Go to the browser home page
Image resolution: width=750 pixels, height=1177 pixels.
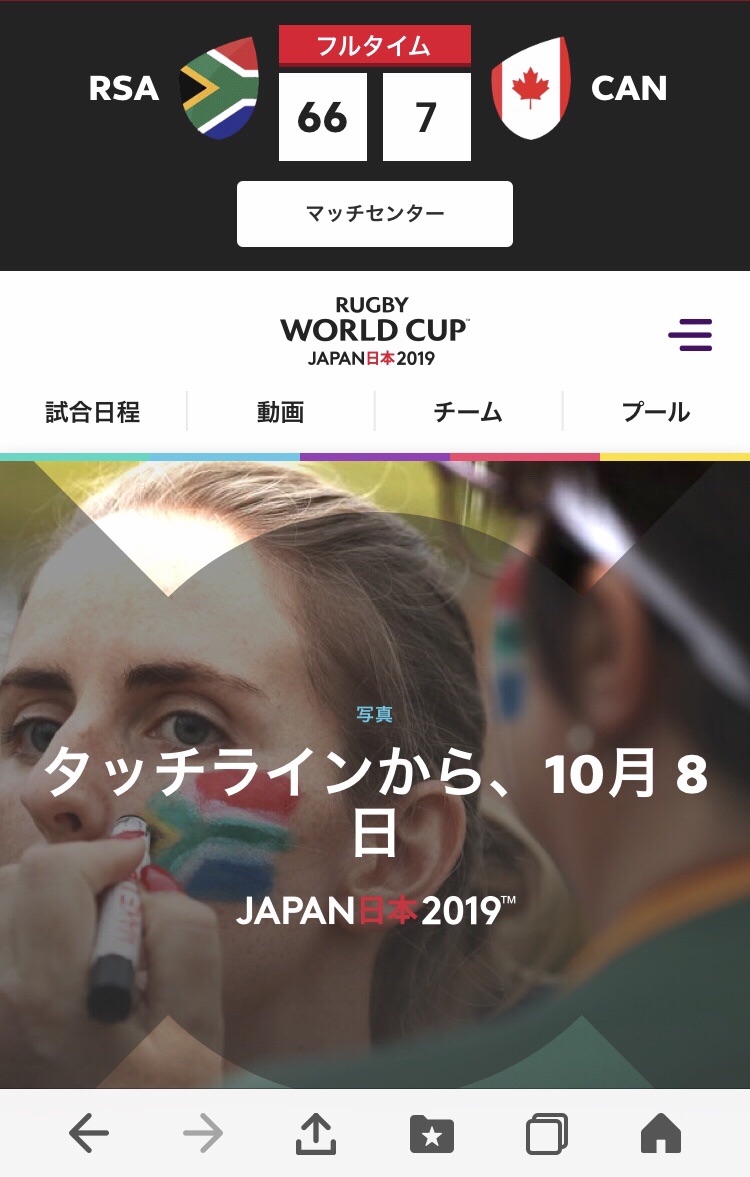click(x=661, y=1134)
